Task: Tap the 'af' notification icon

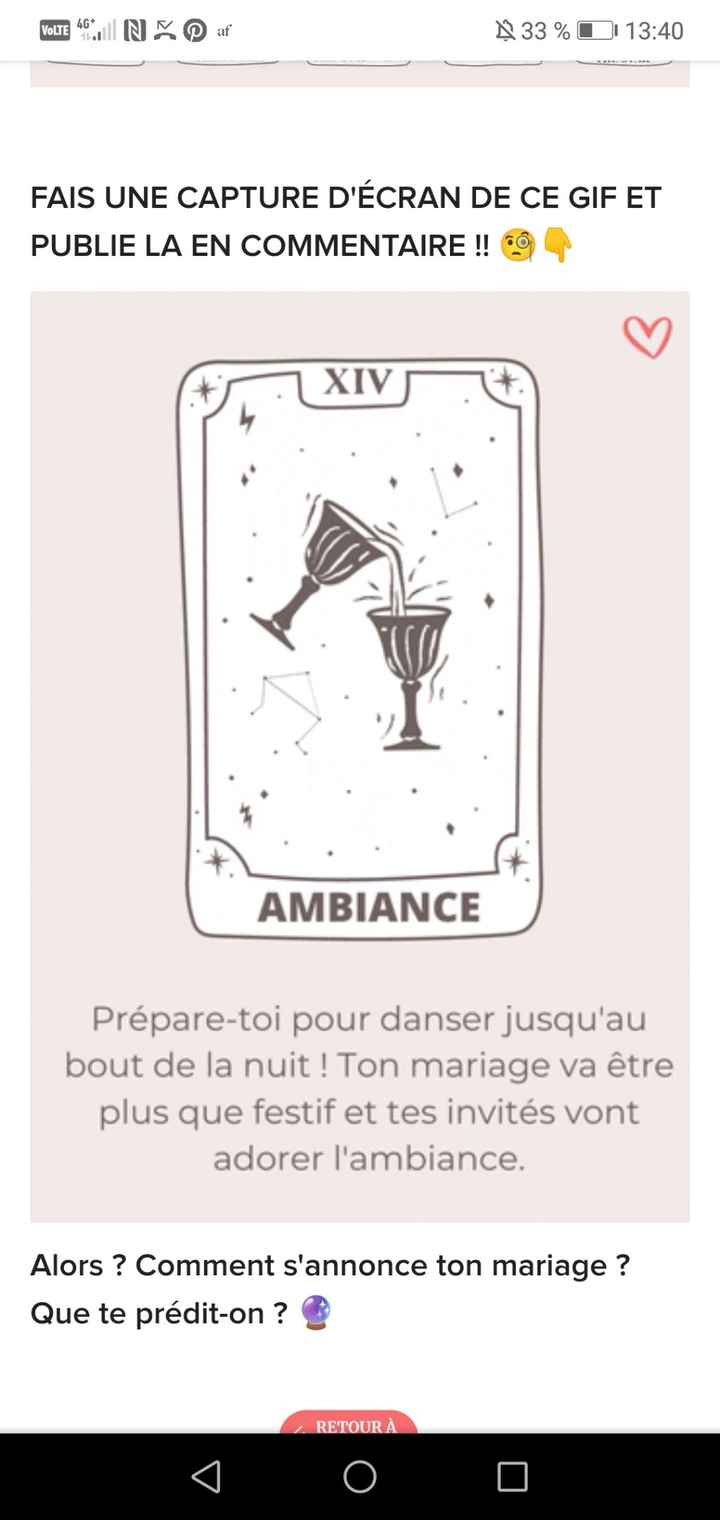Action: [x=222, y=31]
